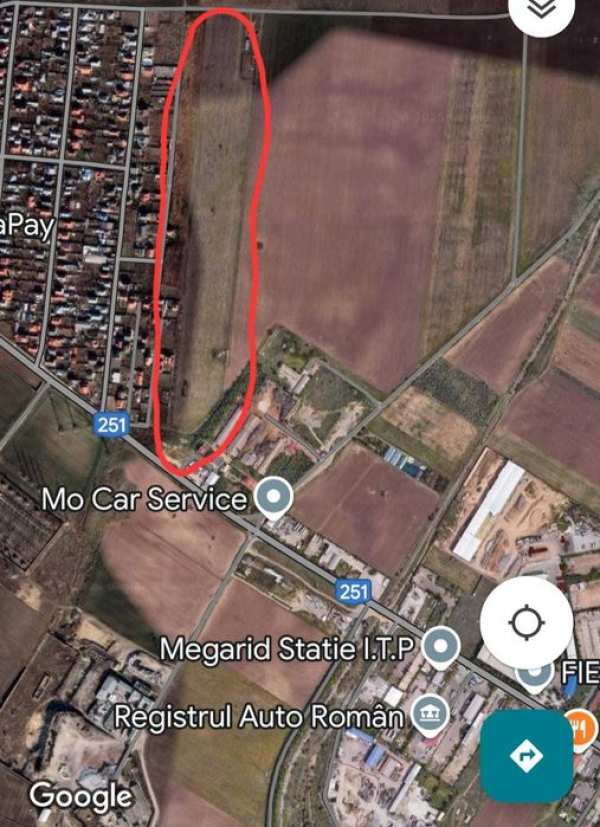Open Megarid Statie I.T.P place pin

click(x=440, y=647)
